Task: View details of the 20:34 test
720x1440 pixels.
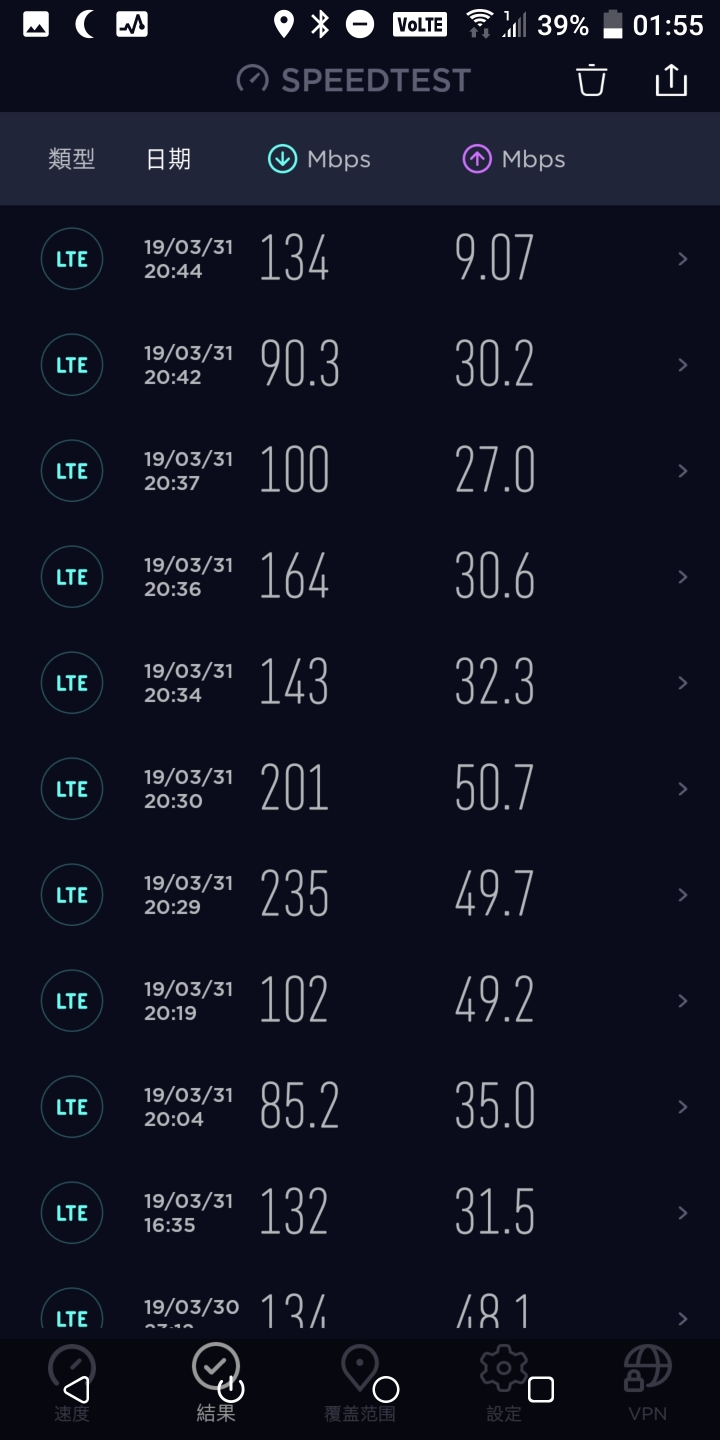Action: 360,683
